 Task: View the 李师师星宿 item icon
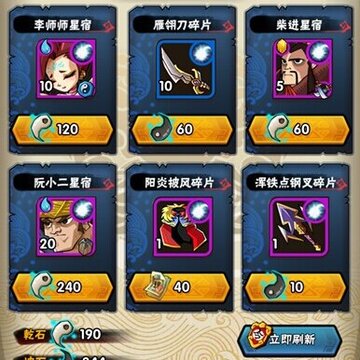point(66,68)
